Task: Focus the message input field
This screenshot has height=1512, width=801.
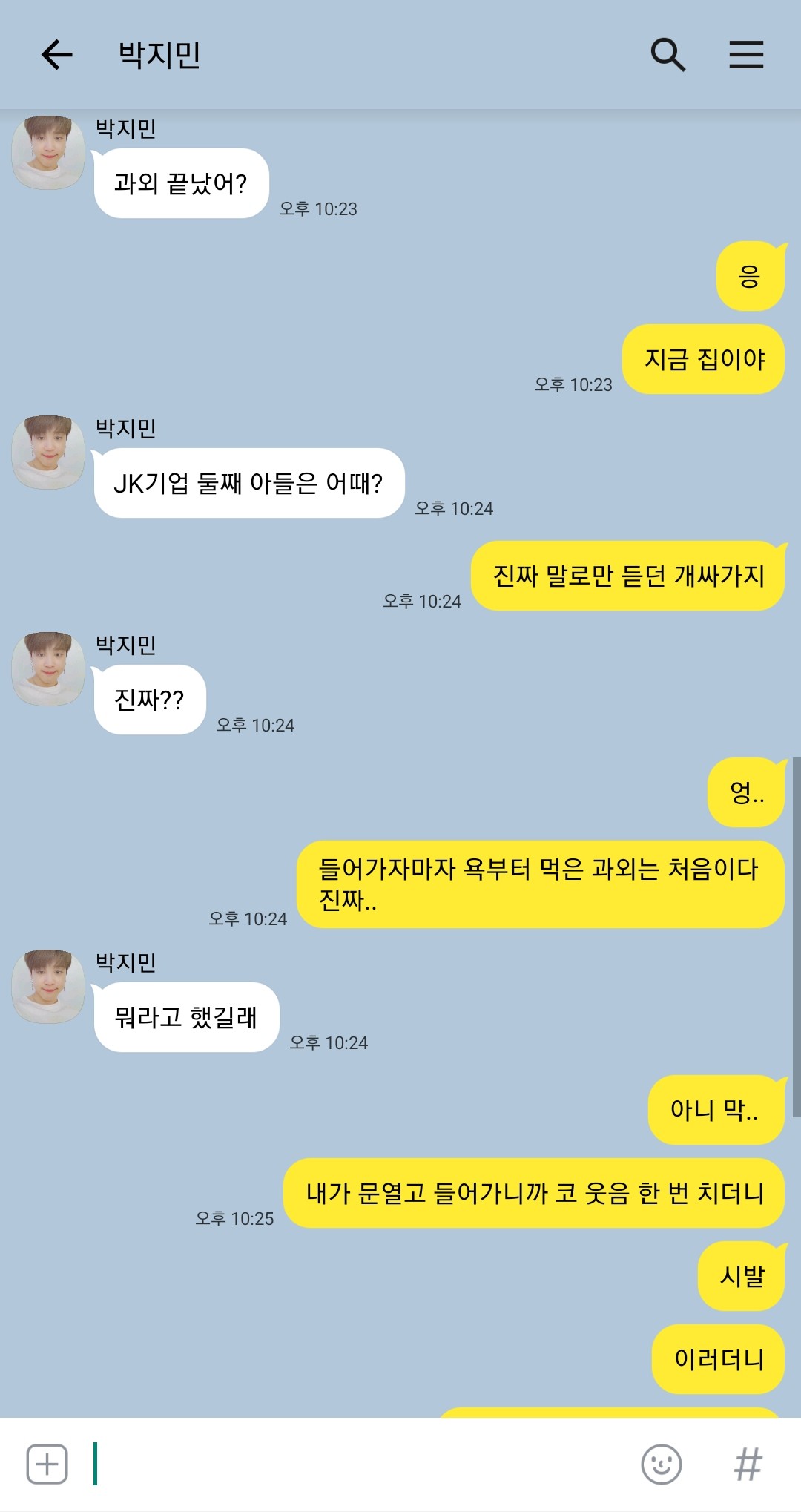Action: [x=356, y=1465]
